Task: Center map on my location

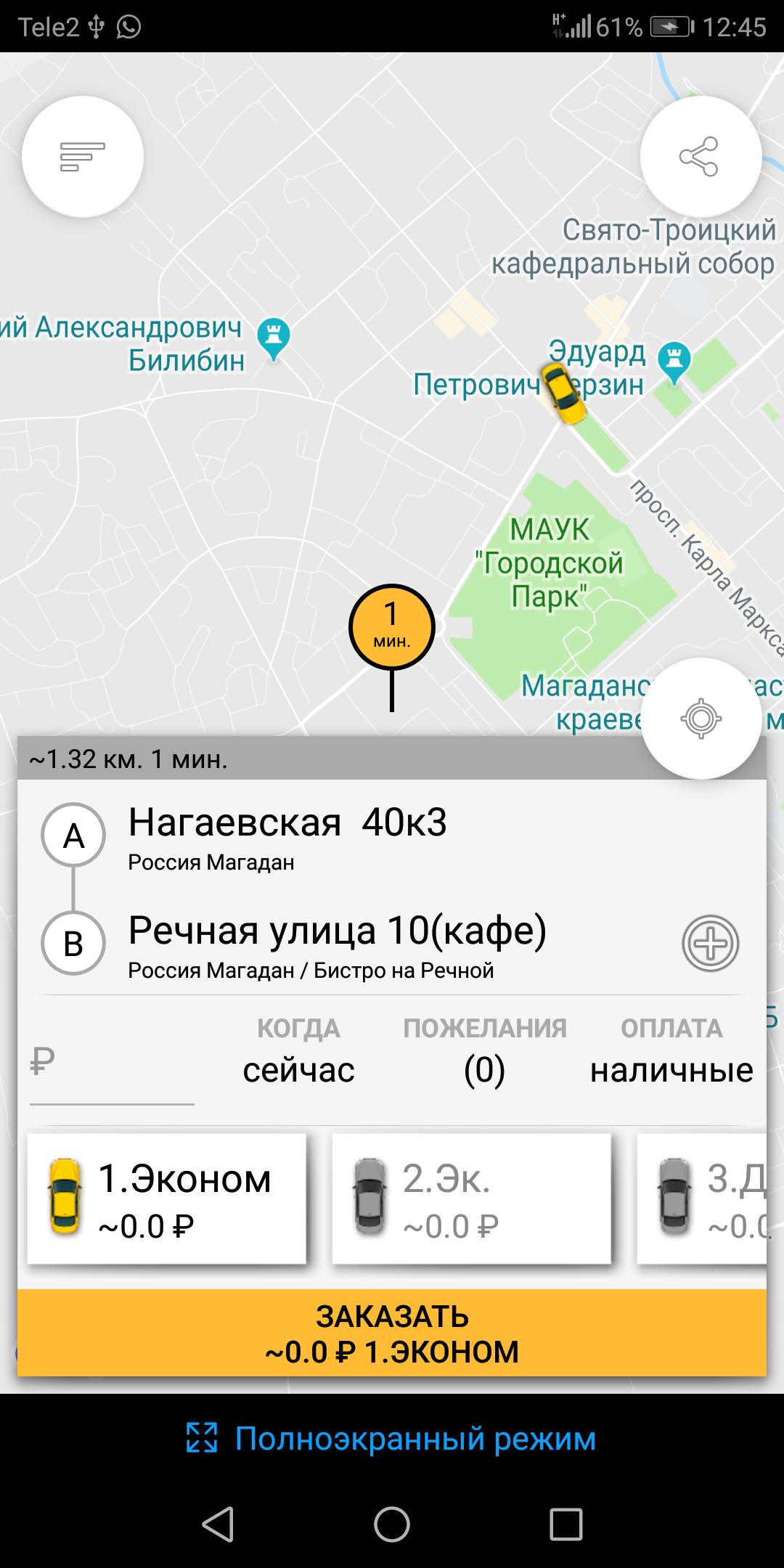Action: (701, 719)
